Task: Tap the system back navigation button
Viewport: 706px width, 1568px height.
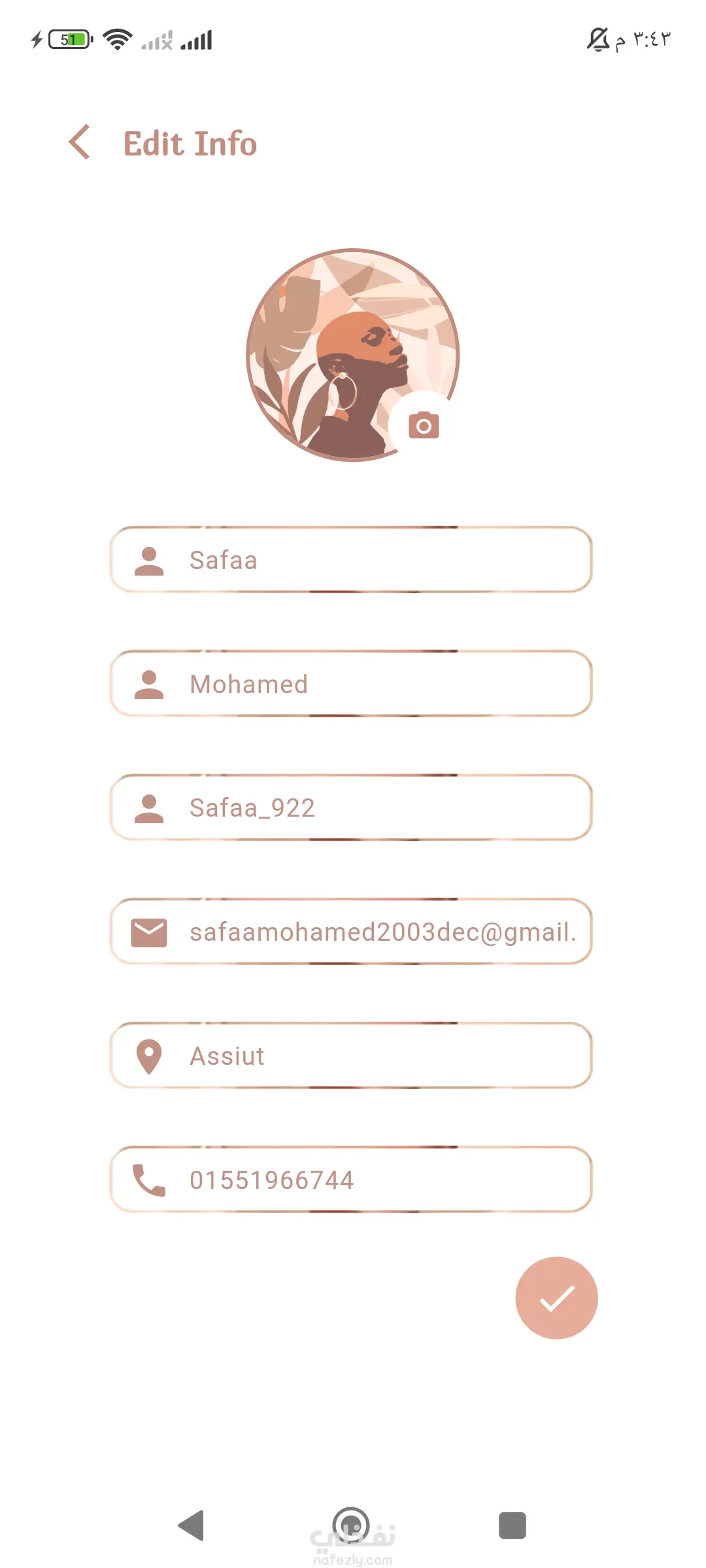Action: click(x=192, y=1526)
